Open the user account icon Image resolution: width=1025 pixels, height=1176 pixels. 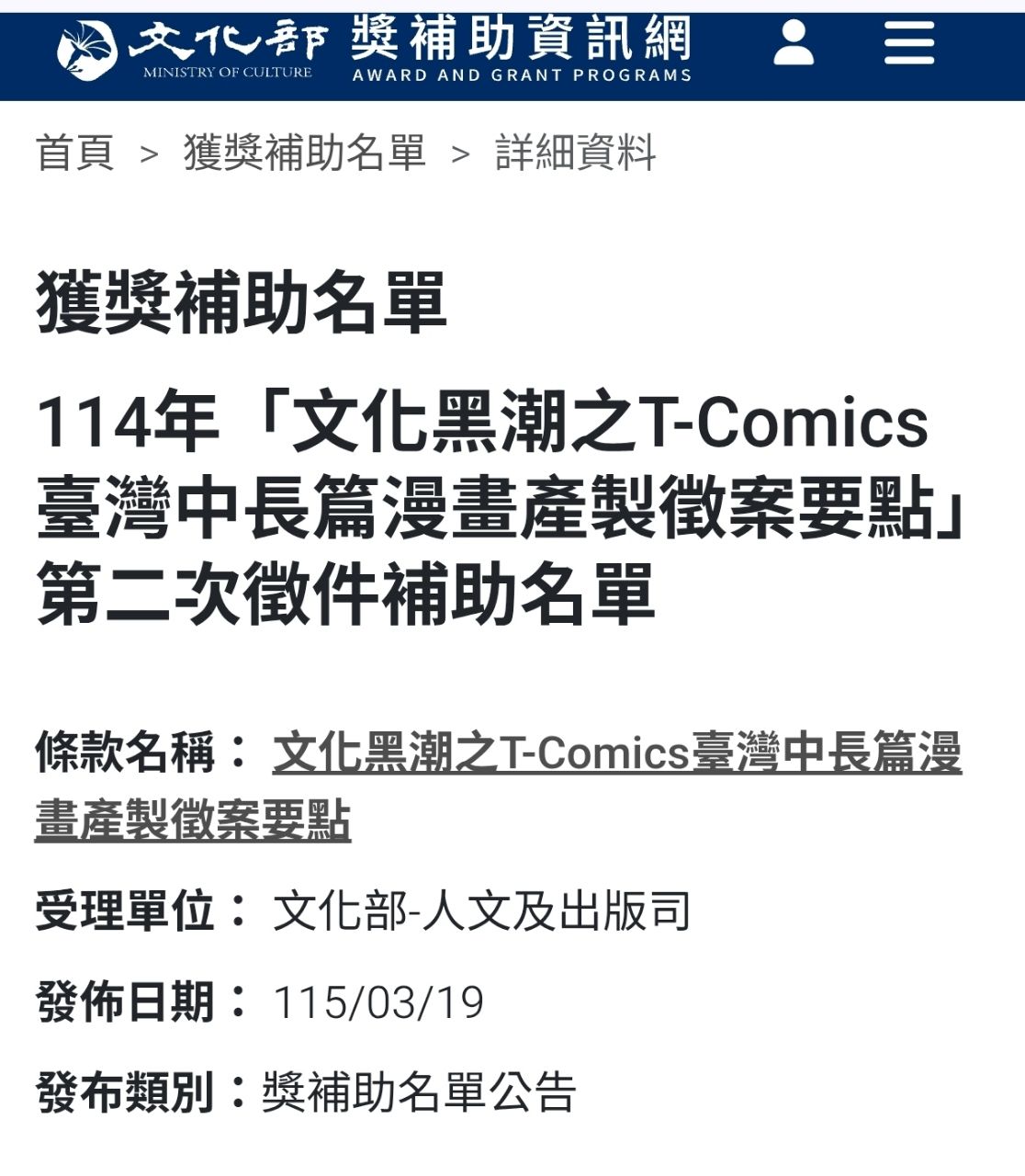click(x=794, y=44)
